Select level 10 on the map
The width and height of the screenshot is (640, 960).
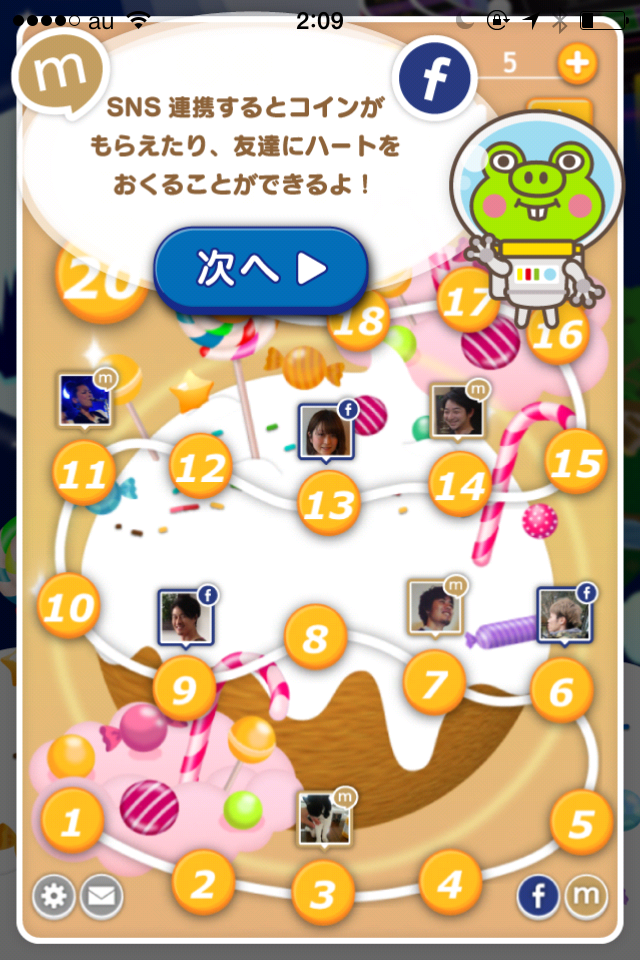pos(69,606)
